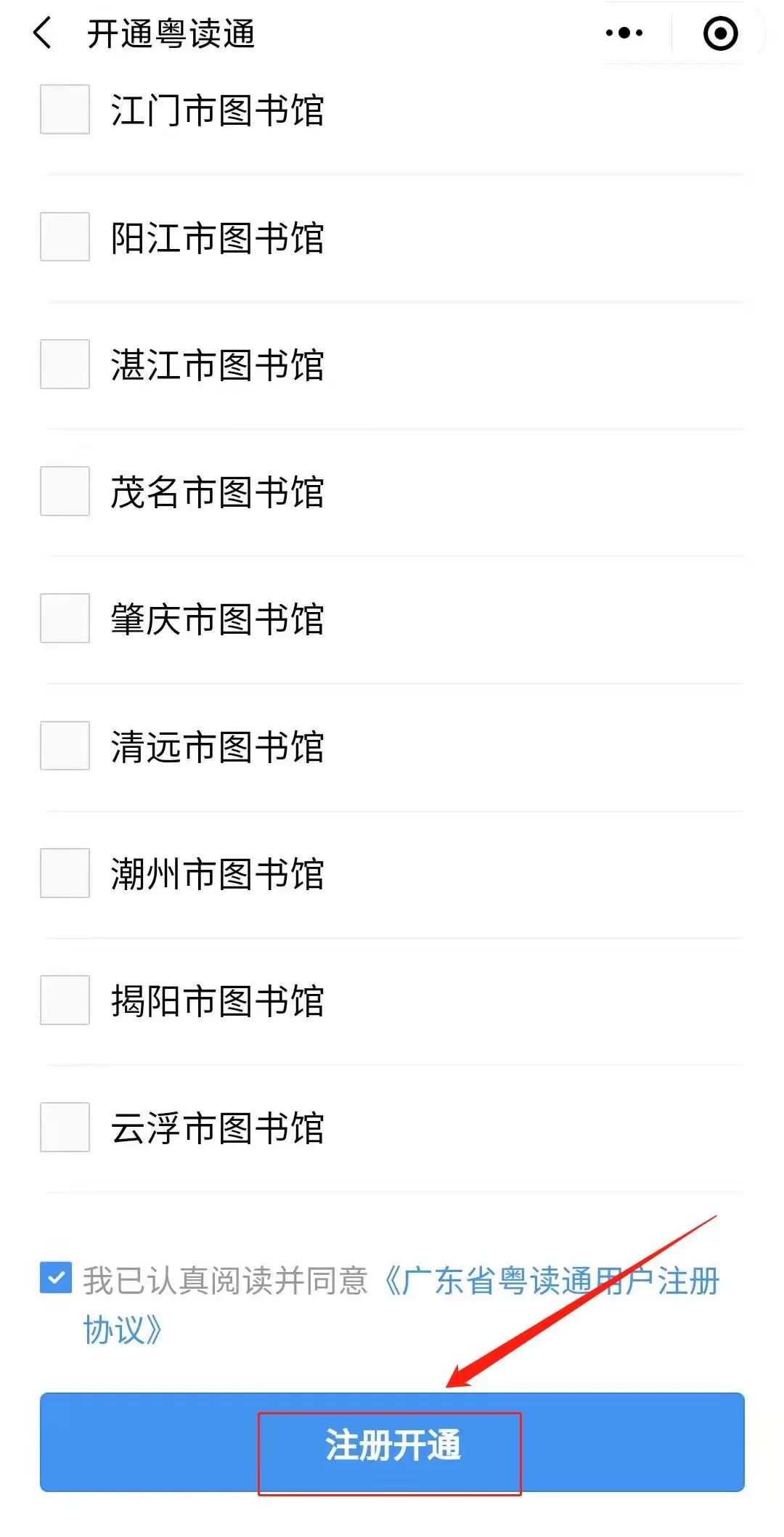Check 阳江市图书馆

click(65, 237)
